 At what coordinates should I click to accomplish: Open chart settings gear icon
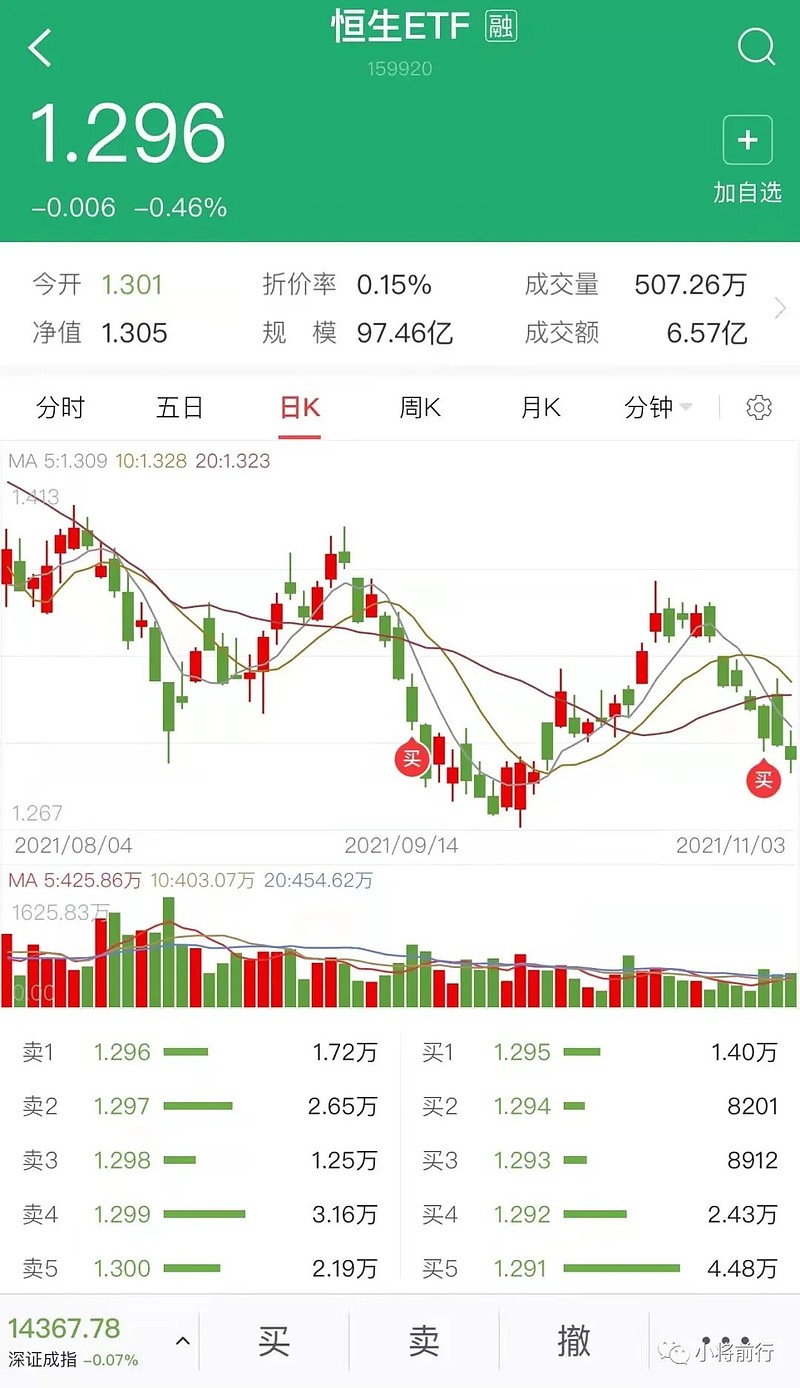coord(759,408)
